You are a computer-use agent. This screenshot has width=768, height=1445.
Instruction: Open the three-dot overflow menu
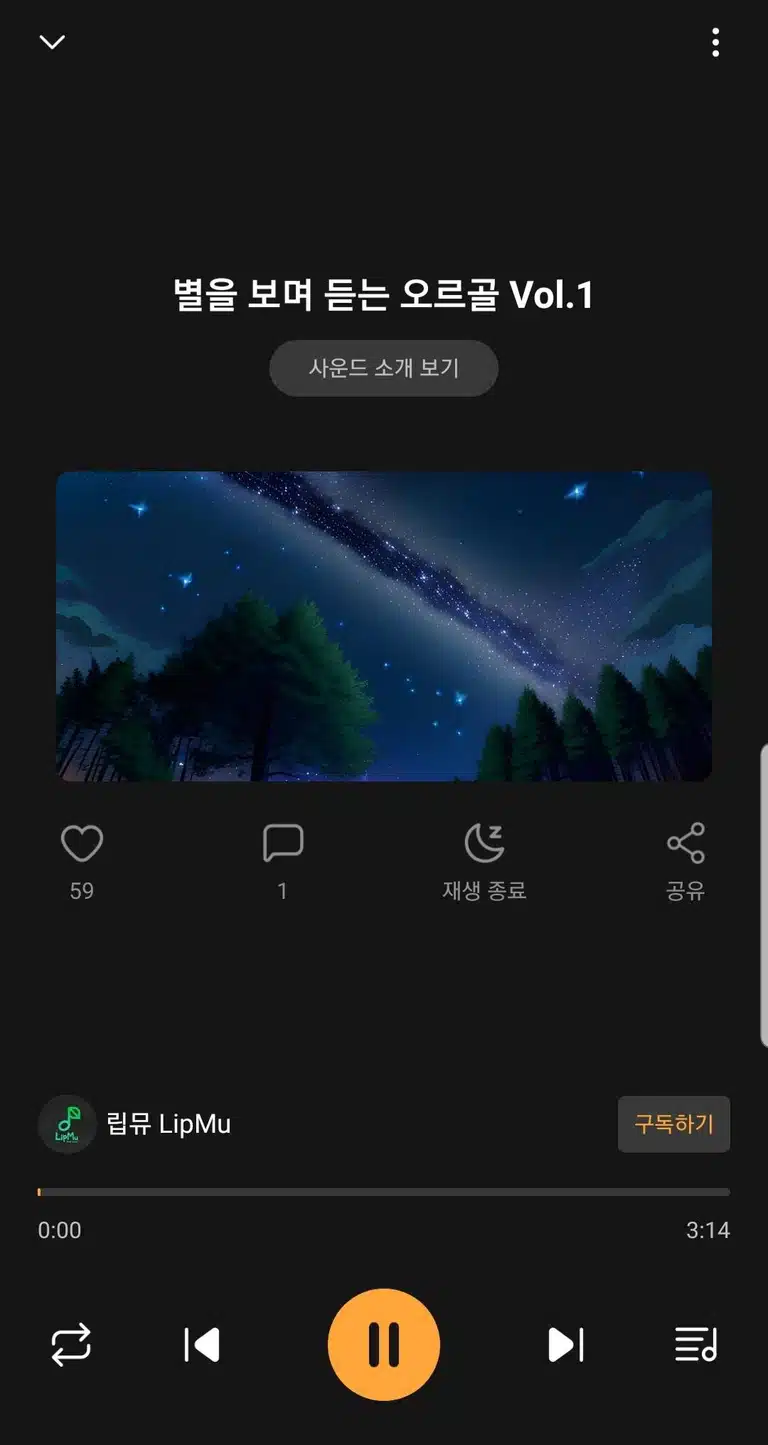click(x=715, y=42)
